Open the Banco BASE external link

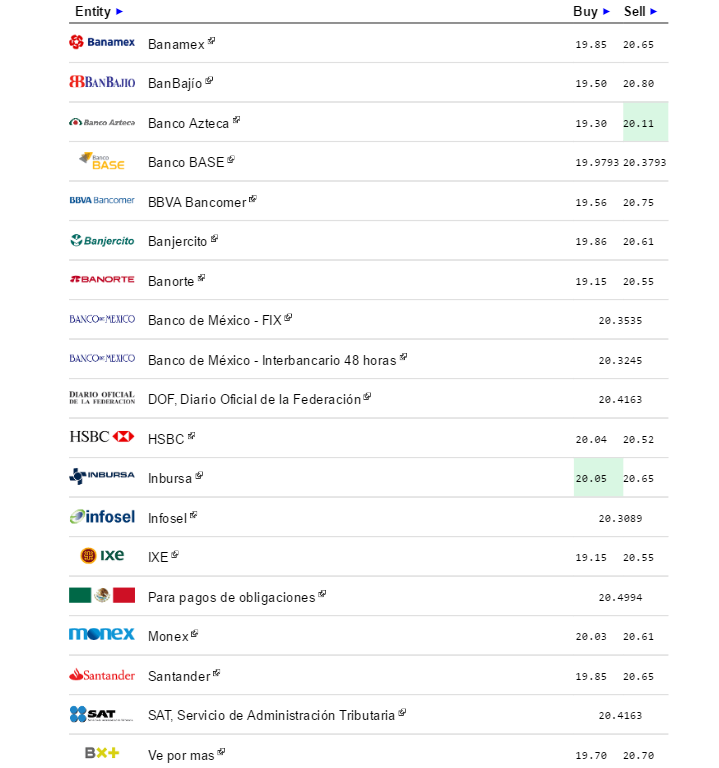(185, 162)
